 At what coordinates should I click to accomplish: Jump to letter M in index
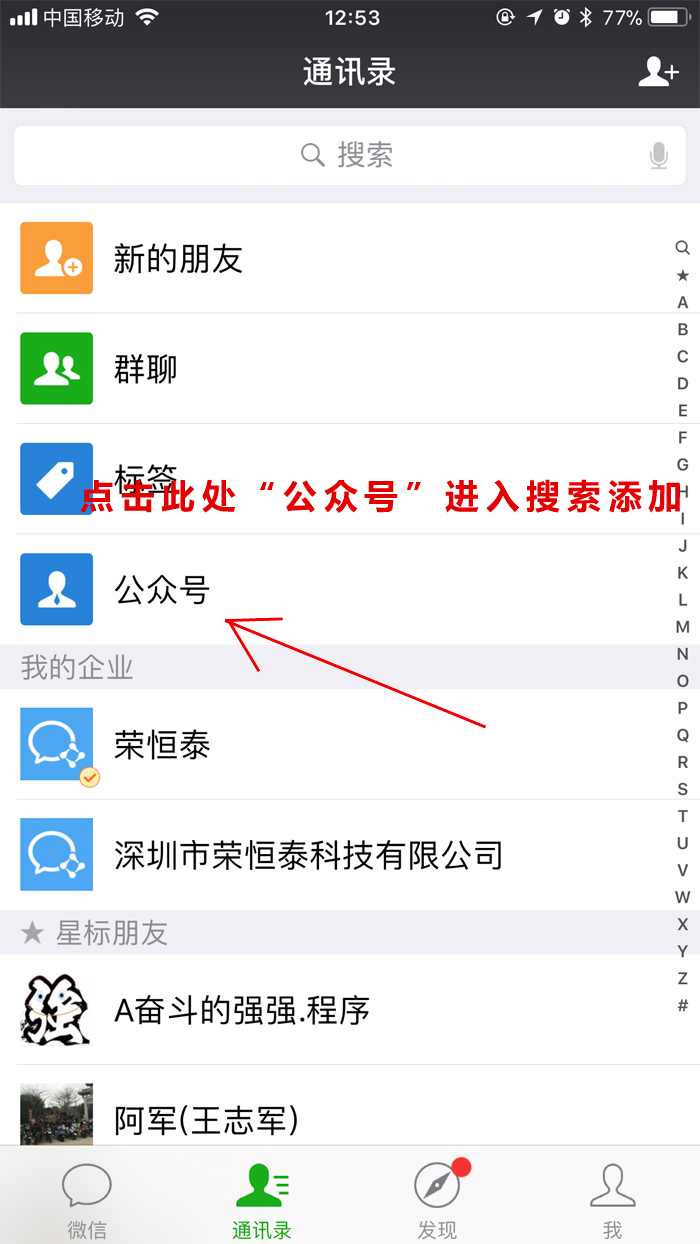point(682,627)
